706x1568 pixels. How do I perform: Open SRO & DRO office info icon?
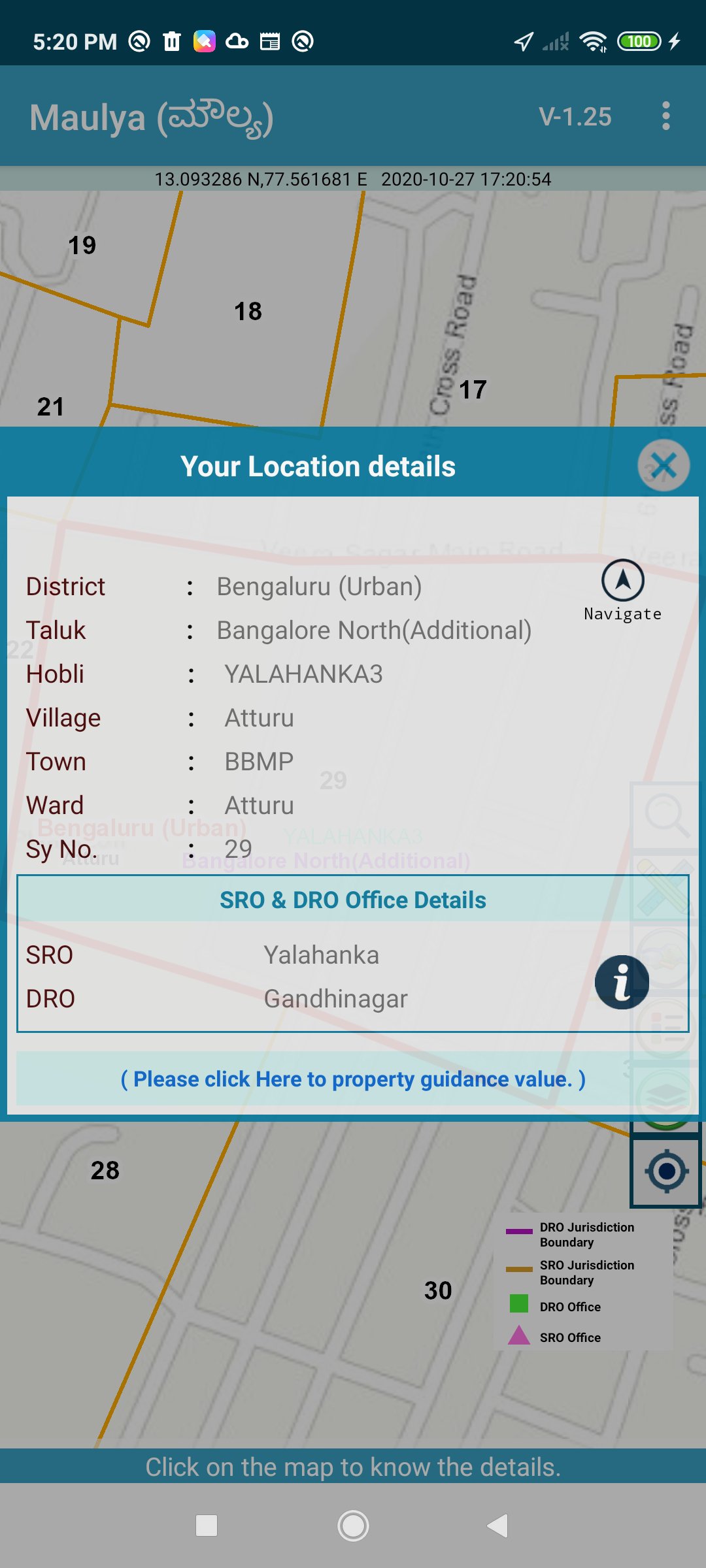pos(622,982)
